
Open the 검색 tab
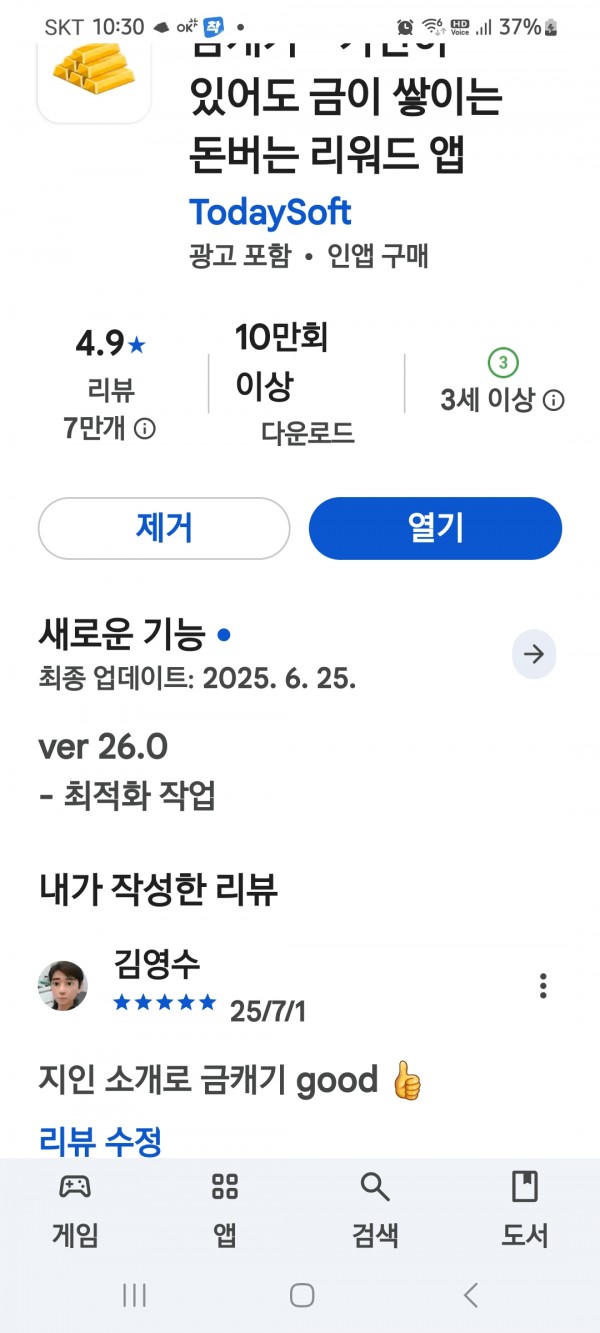(375, 1208)
